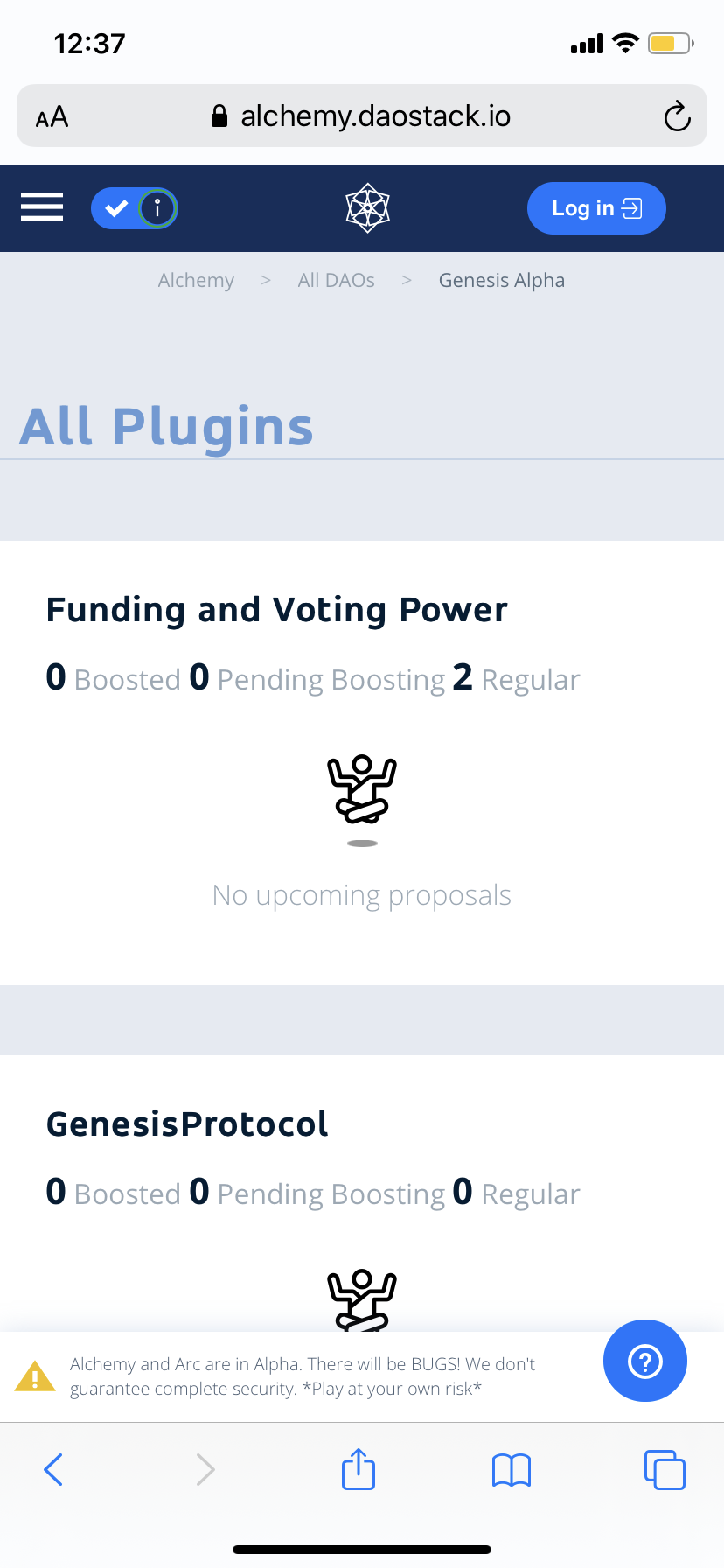Open Funding and Voting Power plugin
The image size is (724, 1568).
[x=276, y=610]
